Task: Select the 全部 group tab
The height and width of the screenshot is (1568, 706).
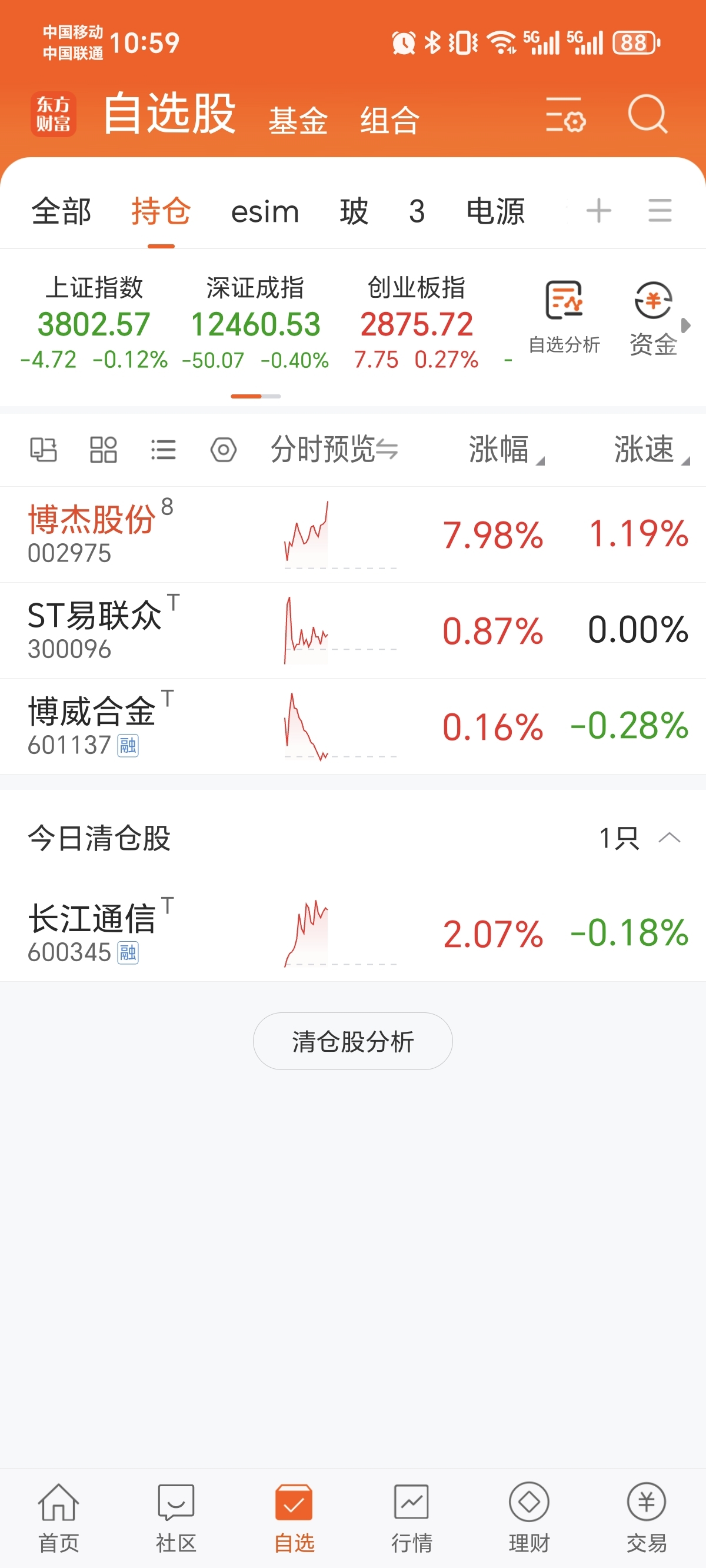Action: (61, 212)
